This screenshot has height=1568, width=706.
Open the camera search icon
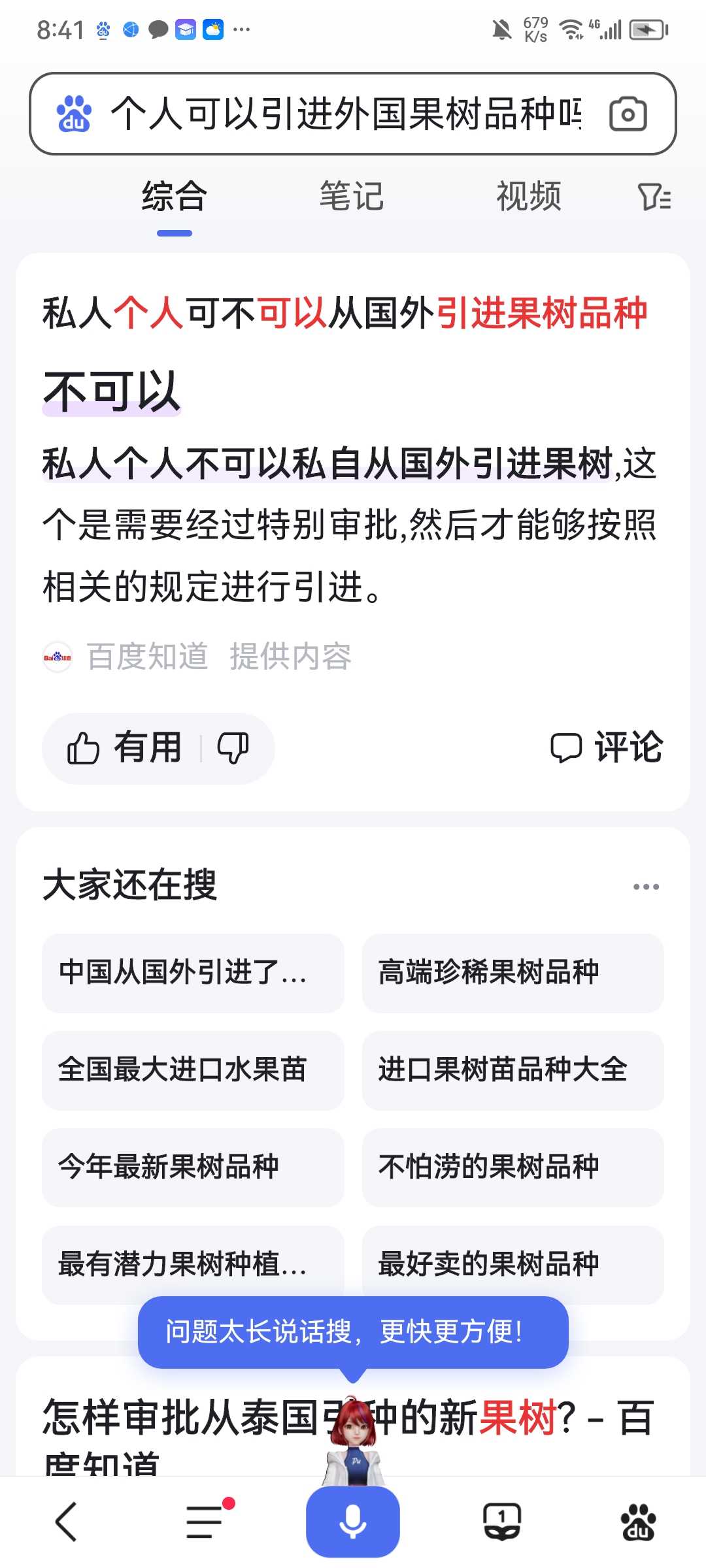(628, 114)
